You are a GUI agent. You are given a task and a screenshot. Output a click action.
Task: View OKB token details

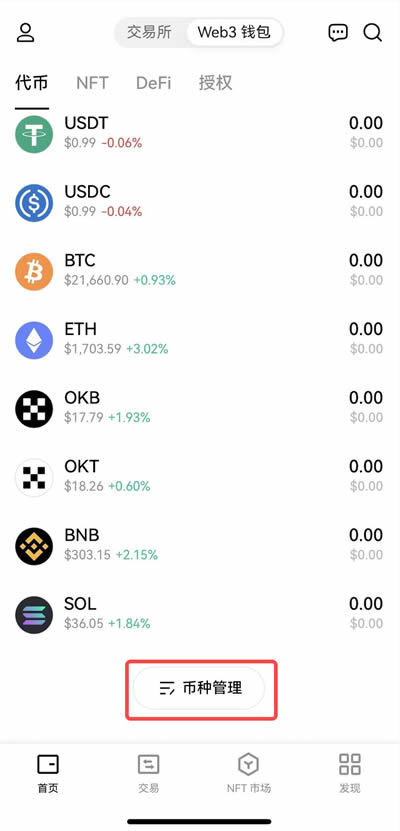point(200,408)
